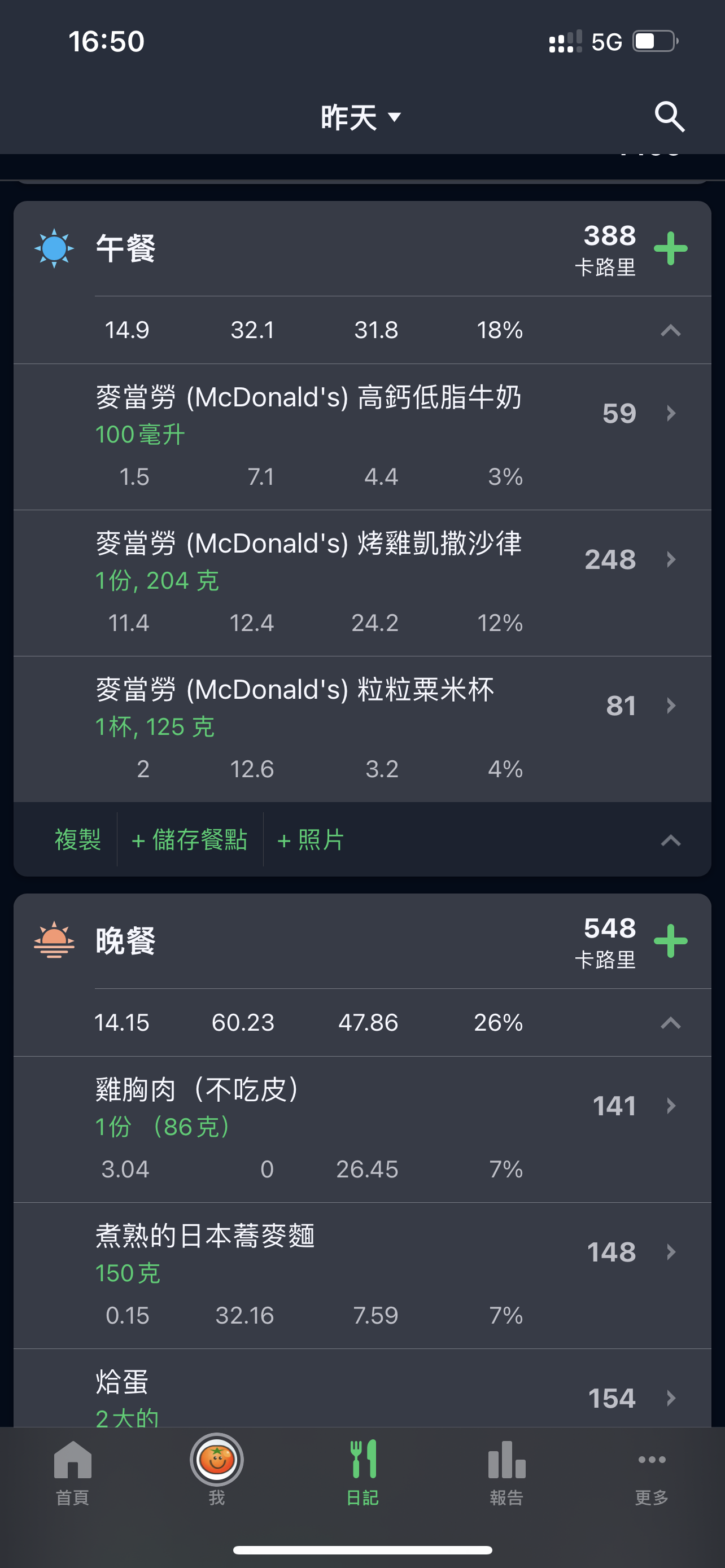Switch to the 報告 tab
The height and width of the screenshot is (1568, 725).
click(506, 1472)
